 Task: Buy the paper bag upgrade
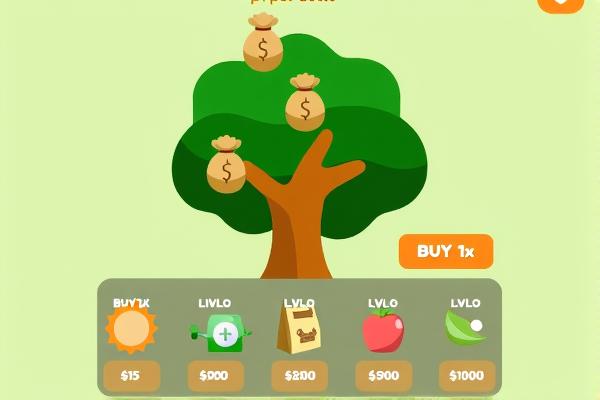point(299,375)
